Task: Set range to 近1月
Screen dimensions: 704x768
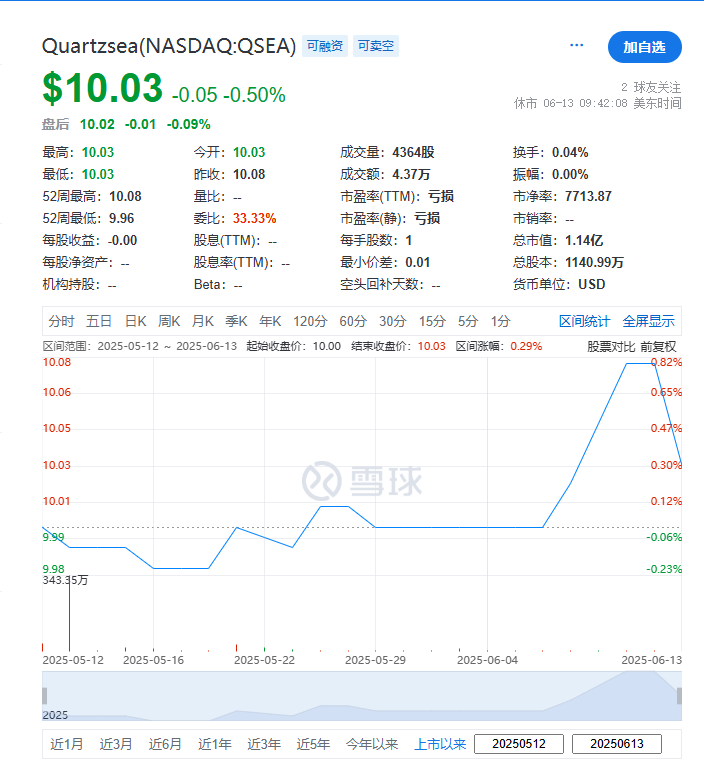Action: [x=67, y=744]
